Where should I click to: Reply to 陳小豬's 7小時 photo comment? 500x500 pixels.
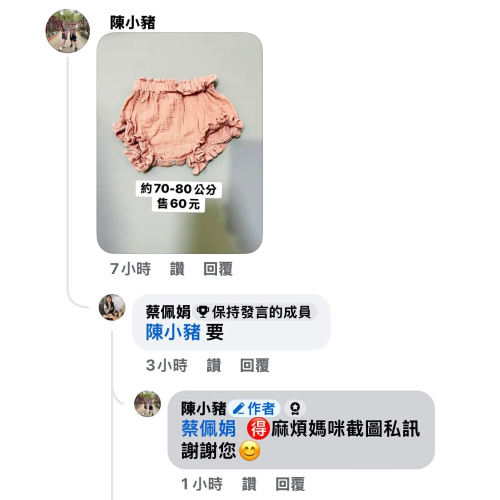218,269
